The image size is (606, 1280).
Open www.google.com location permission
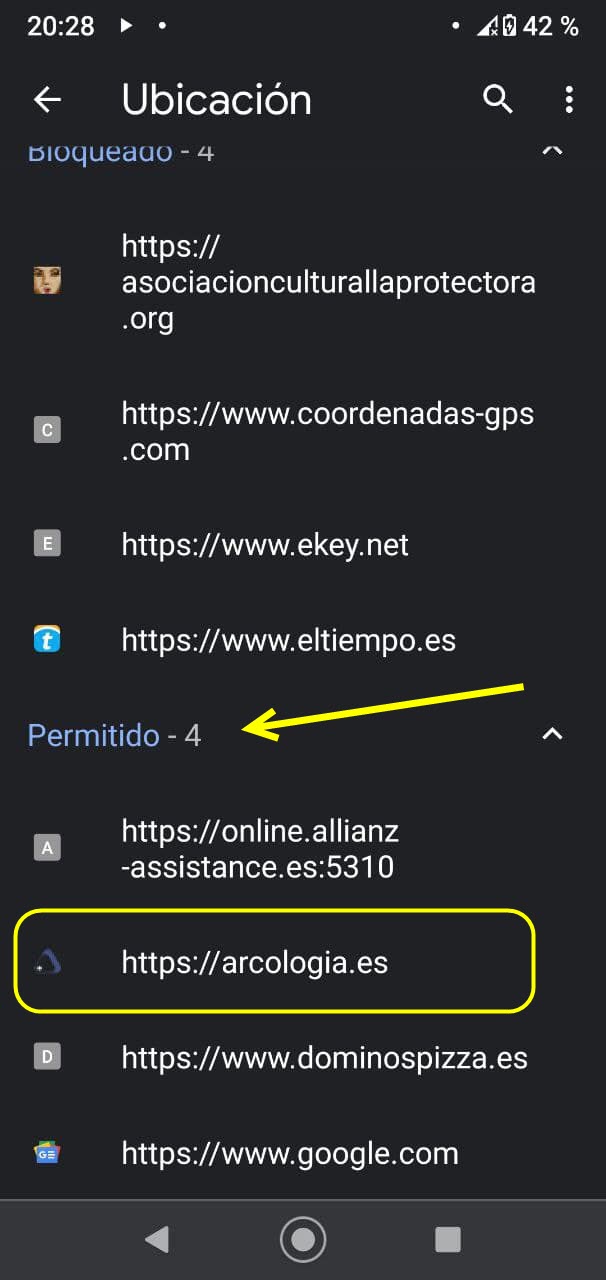click(x=290, y=1153)
